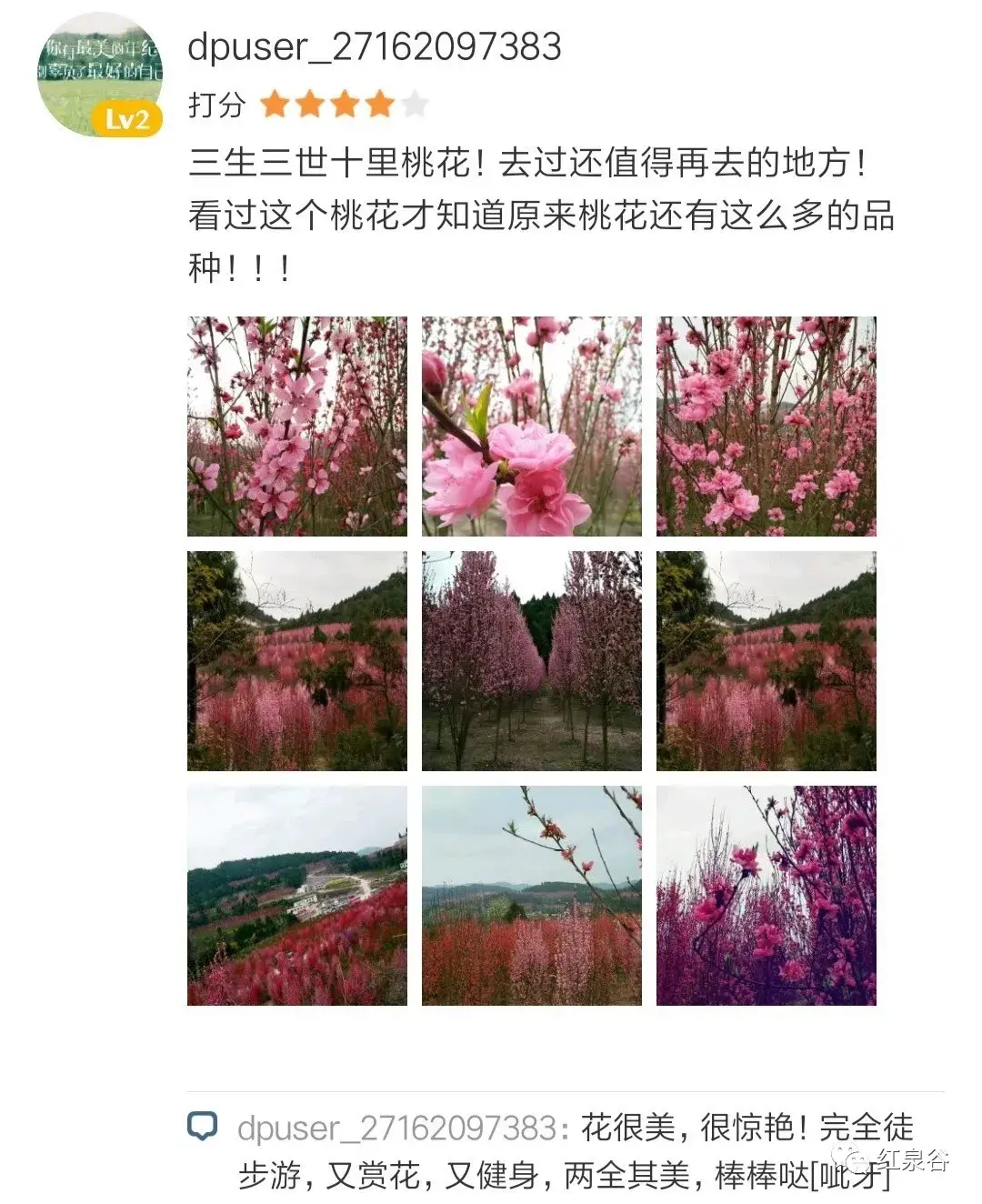This screenshot has width=982, height=1204.
Task: Open the first peach blossom branch photo
Action: tap(296, 426)
